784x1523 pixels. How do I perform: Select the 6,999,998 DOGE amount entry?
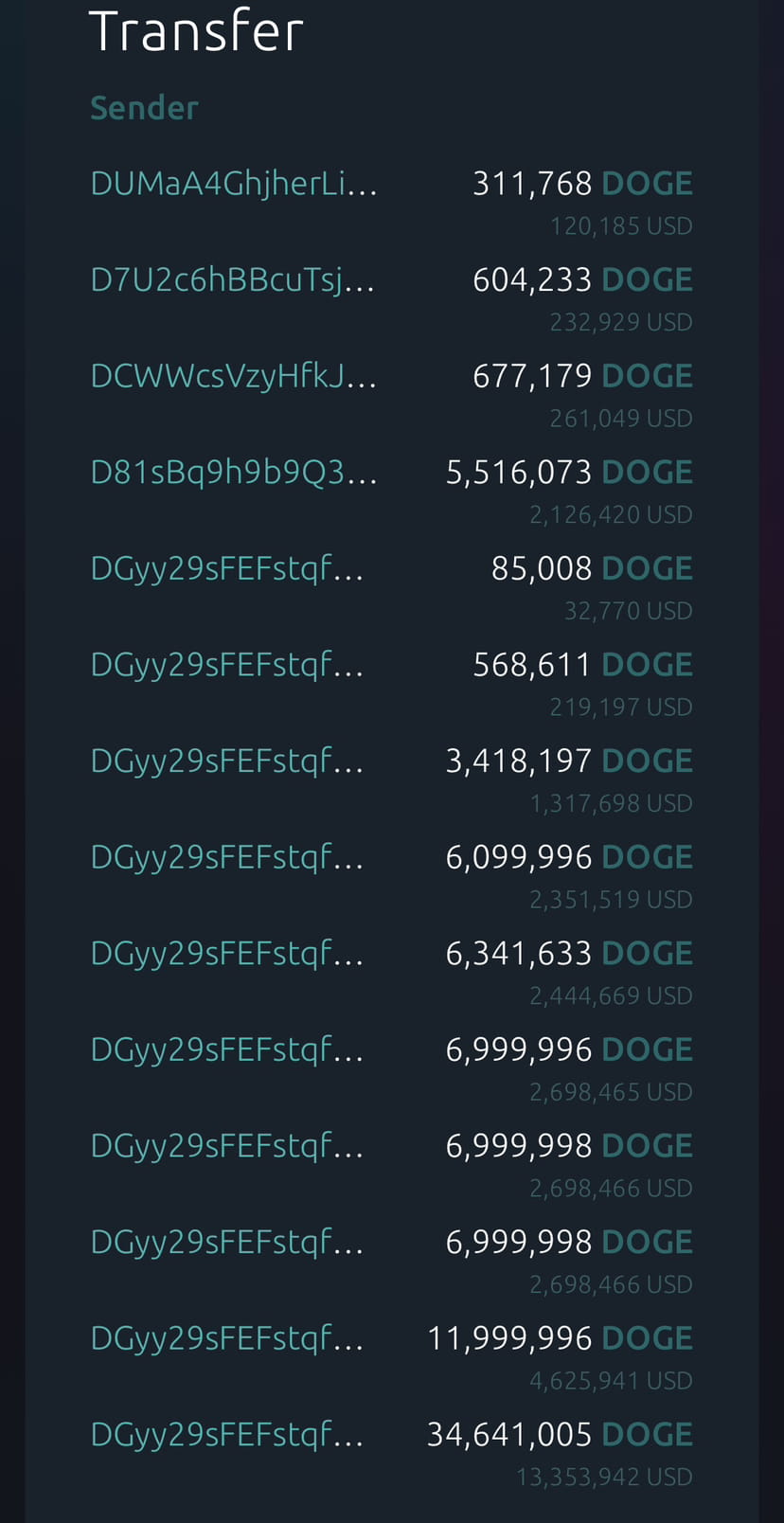pos(569,1144)
